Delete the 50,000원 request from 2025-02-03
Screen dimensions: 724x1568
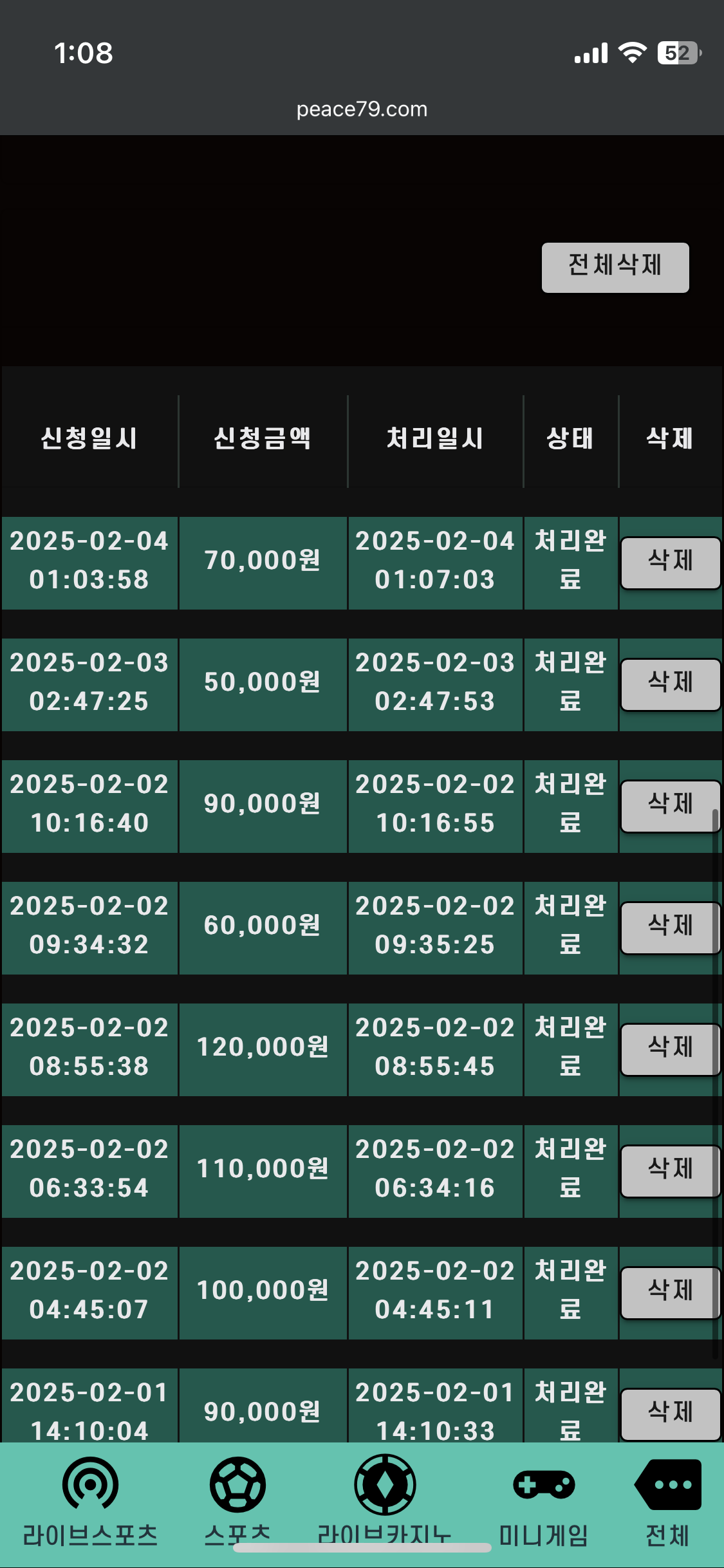[x=670, y=684]
